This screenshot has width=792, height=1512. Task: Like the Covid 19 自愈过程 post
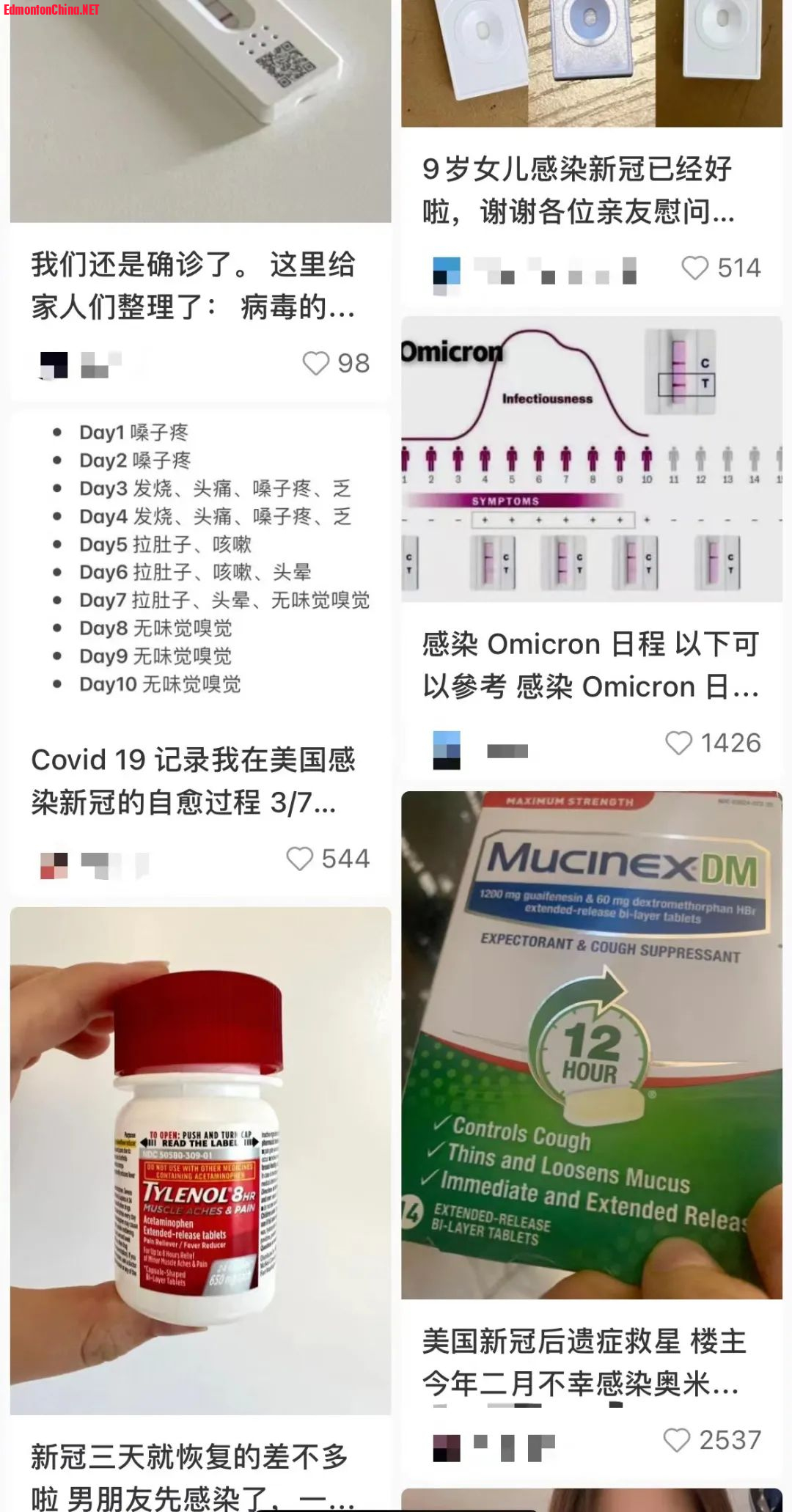pos(299,859)
